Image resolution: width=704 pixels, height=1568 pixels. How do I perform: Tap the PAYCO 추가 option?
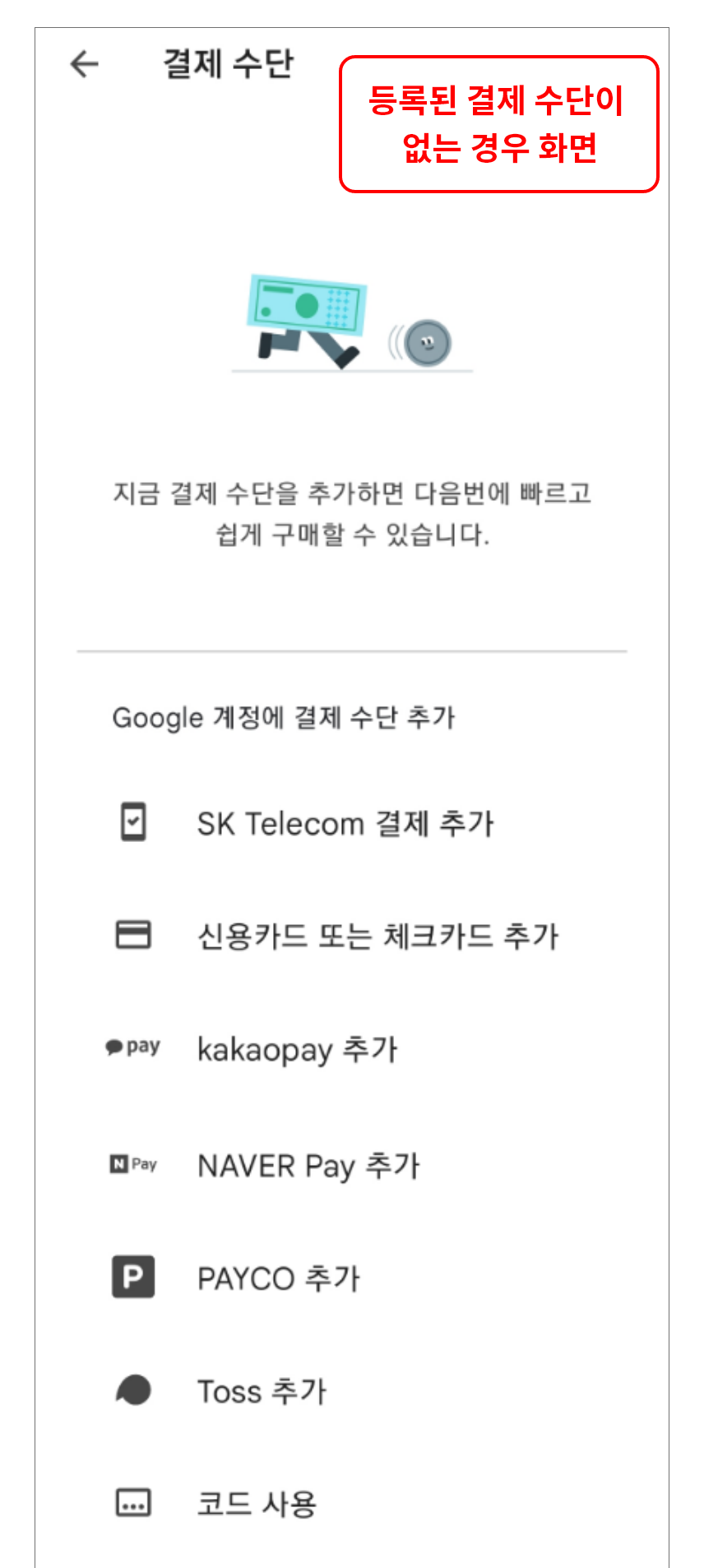(278, 1278)
